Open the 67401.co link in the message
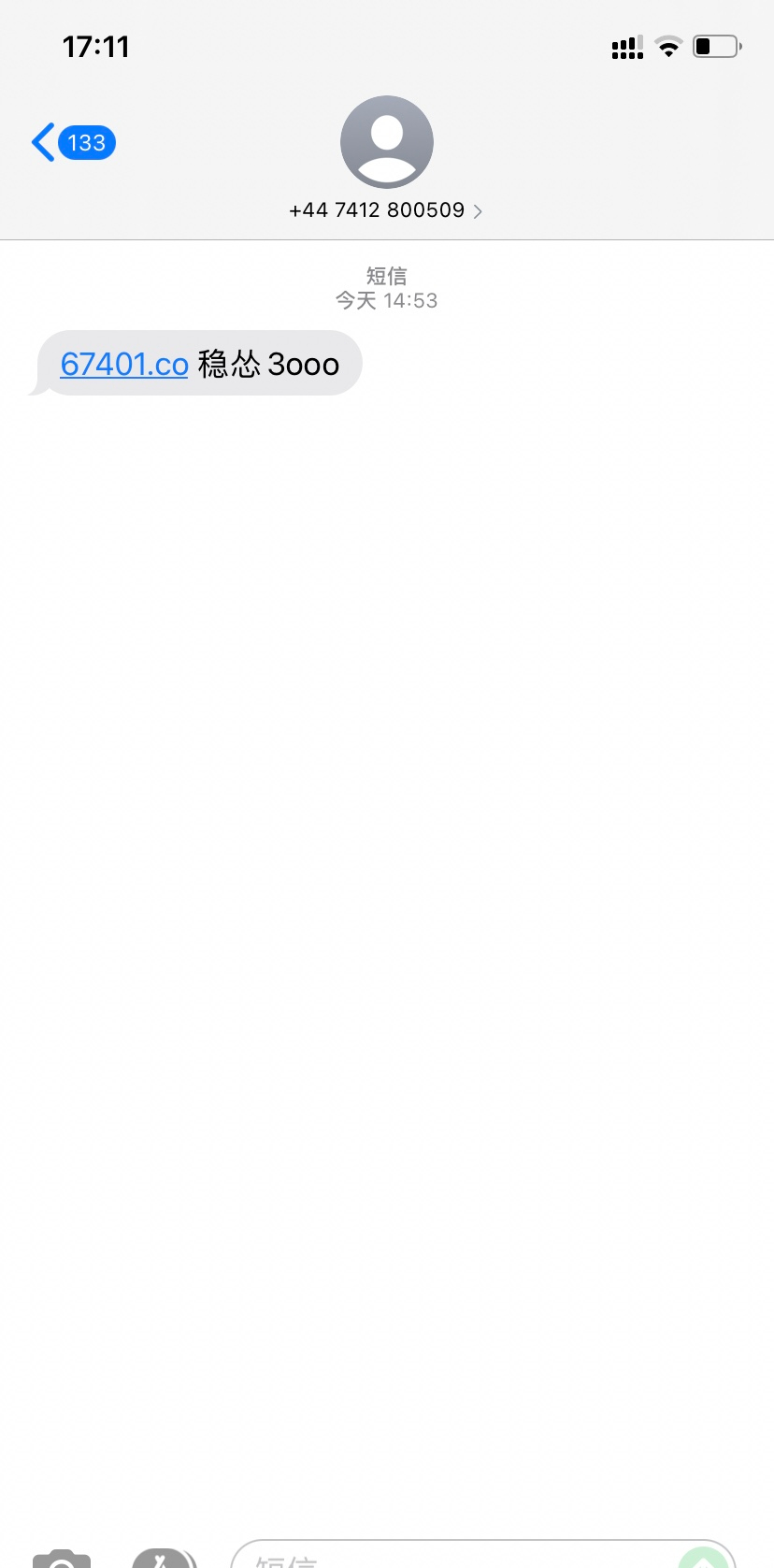Screen dimensions: 774x1568 [124, 364]
